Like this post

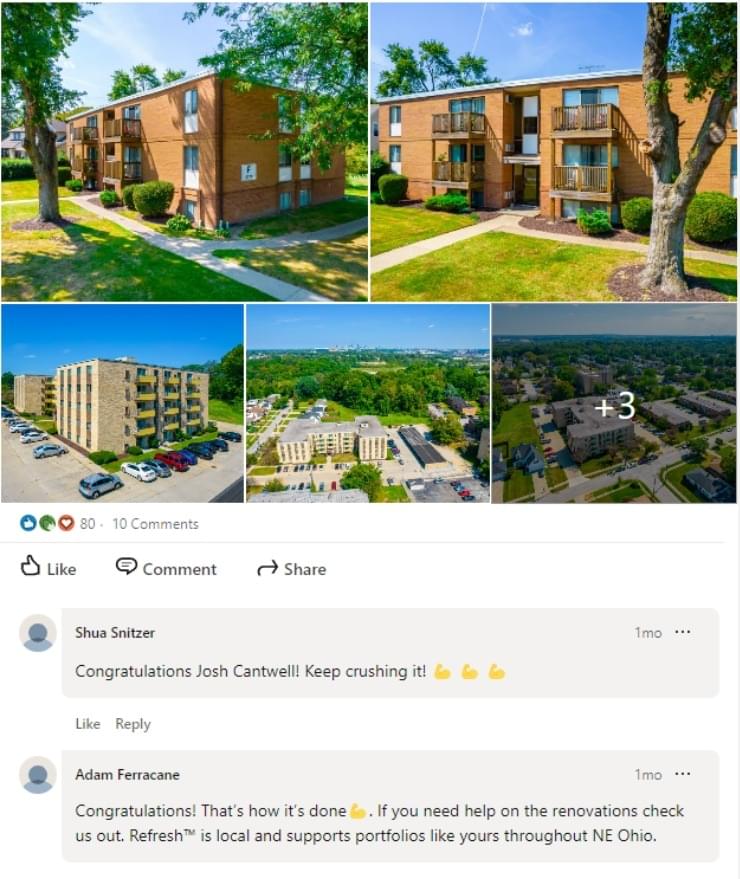[48, 568]
